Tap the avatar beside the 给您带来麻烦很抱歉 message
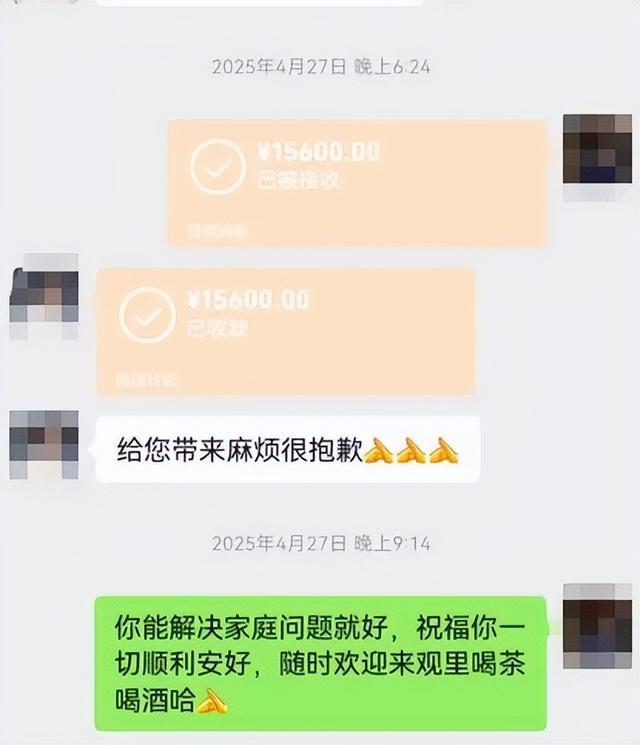Image resolution: width=640 pixels, height=745 pixels. coord(43,444)
